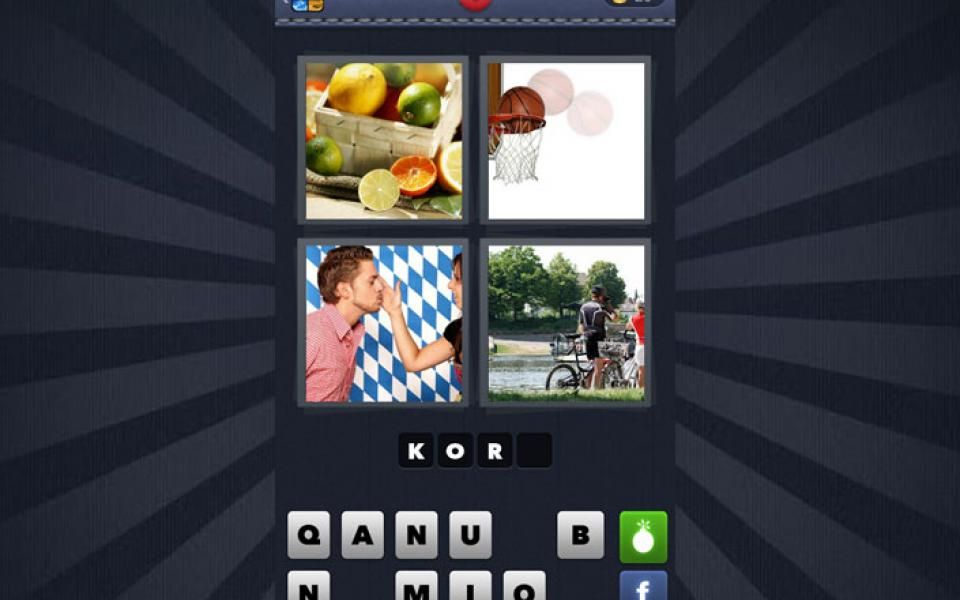This screenshot has height=600, width=960.
Task: Pick the letter B tile
Action: click(x=580, y=535)
